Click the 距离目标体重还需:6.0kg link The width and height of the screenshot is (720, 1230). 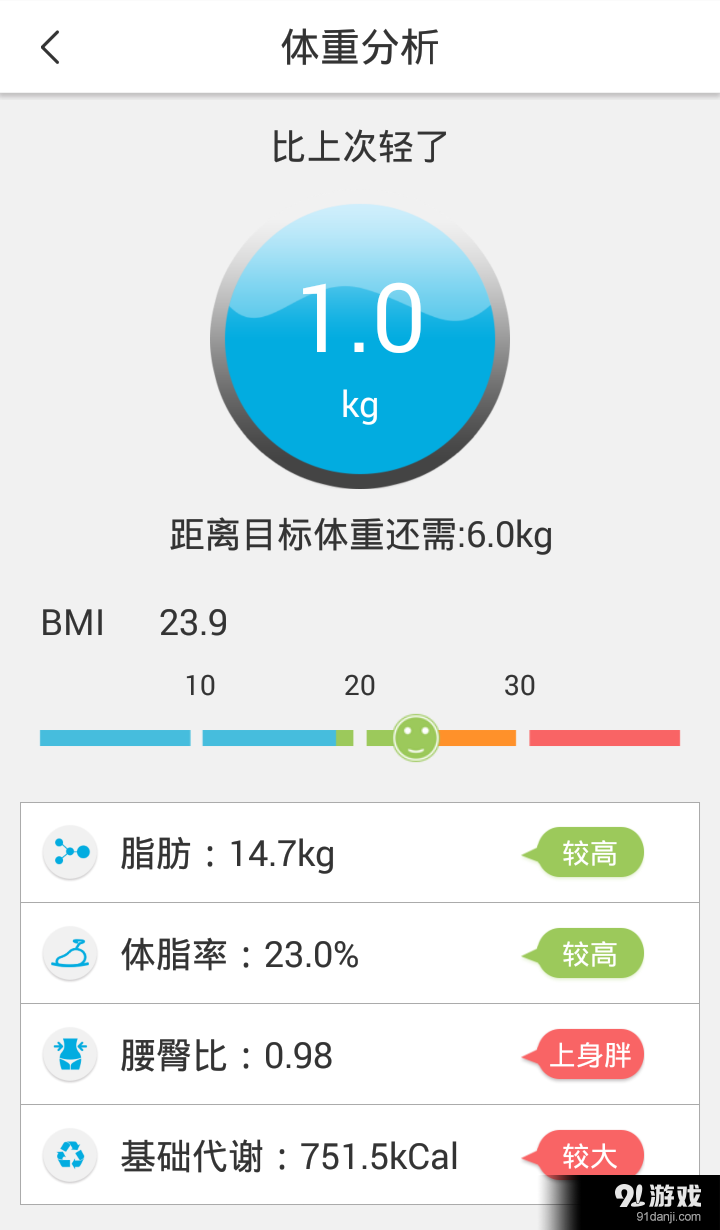[x=360, y=535]
